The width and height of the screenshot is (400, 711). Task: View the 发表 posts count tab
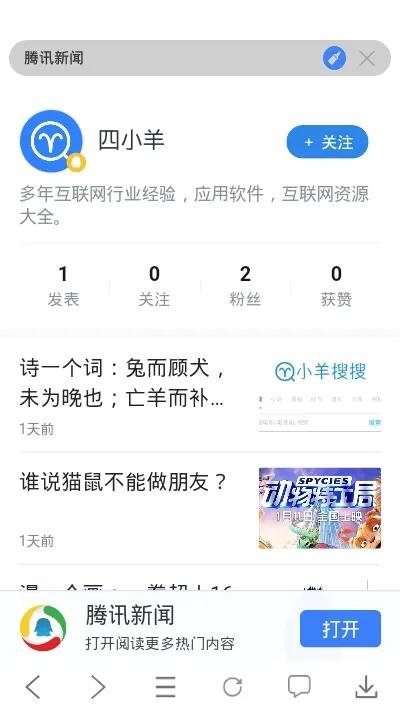pos(63,286)
